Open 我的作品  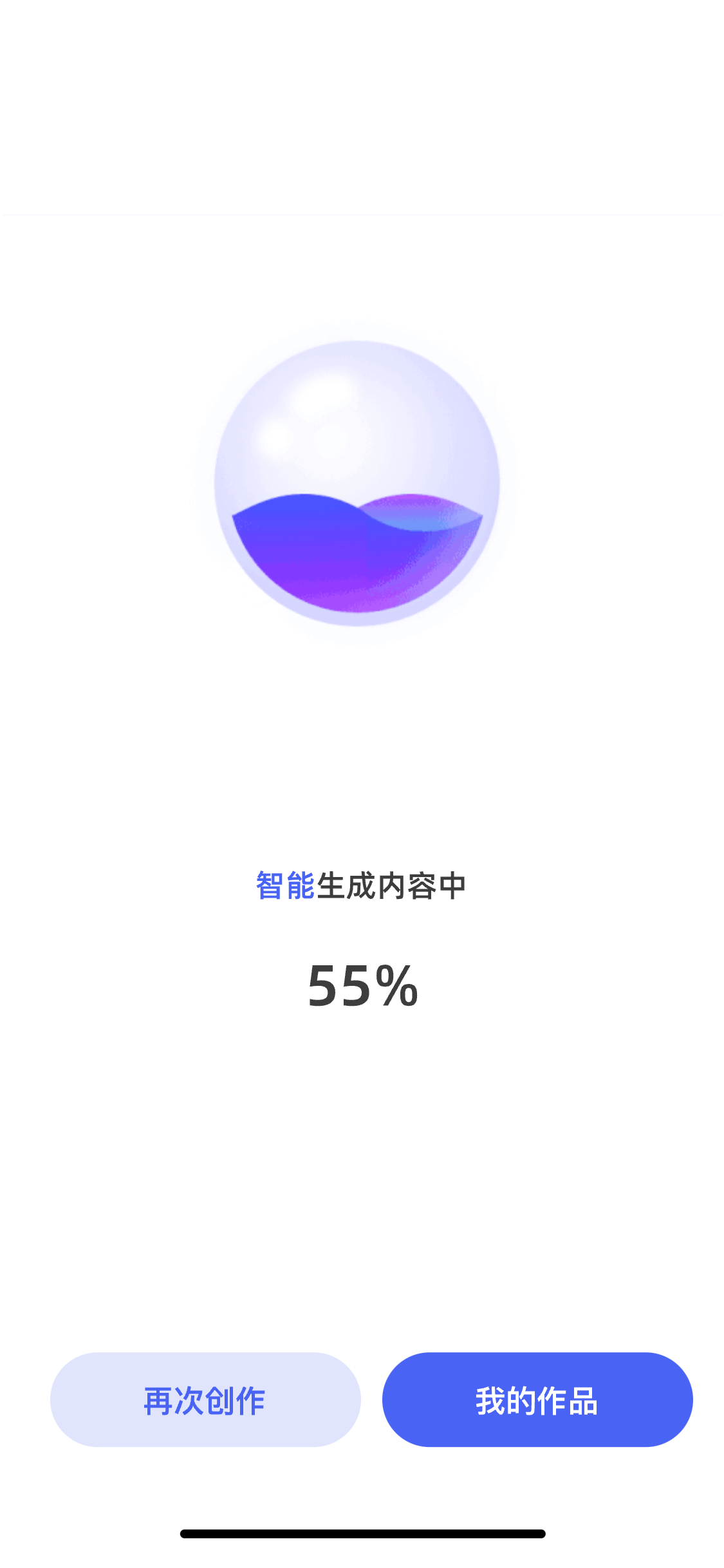tap(537, 1400)
